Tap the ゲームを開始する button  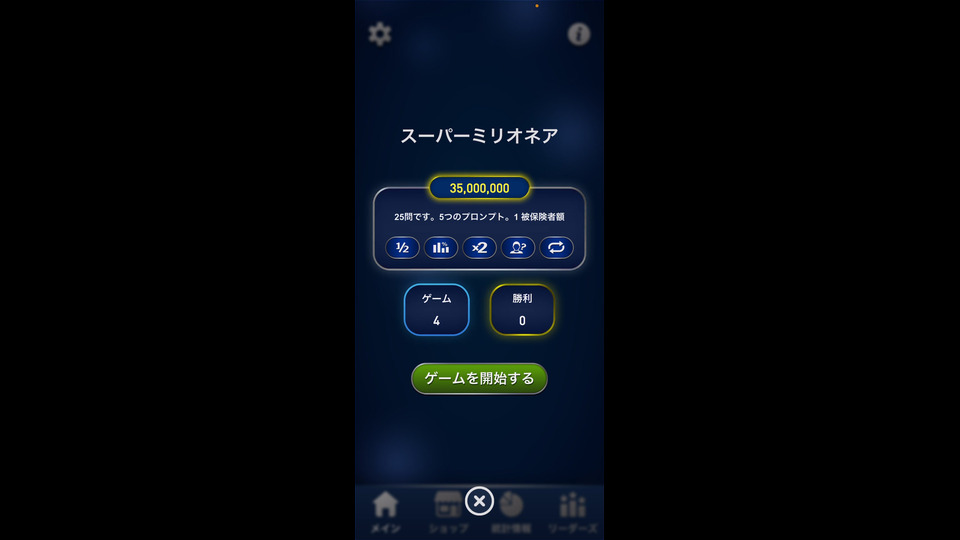(479, 378)
